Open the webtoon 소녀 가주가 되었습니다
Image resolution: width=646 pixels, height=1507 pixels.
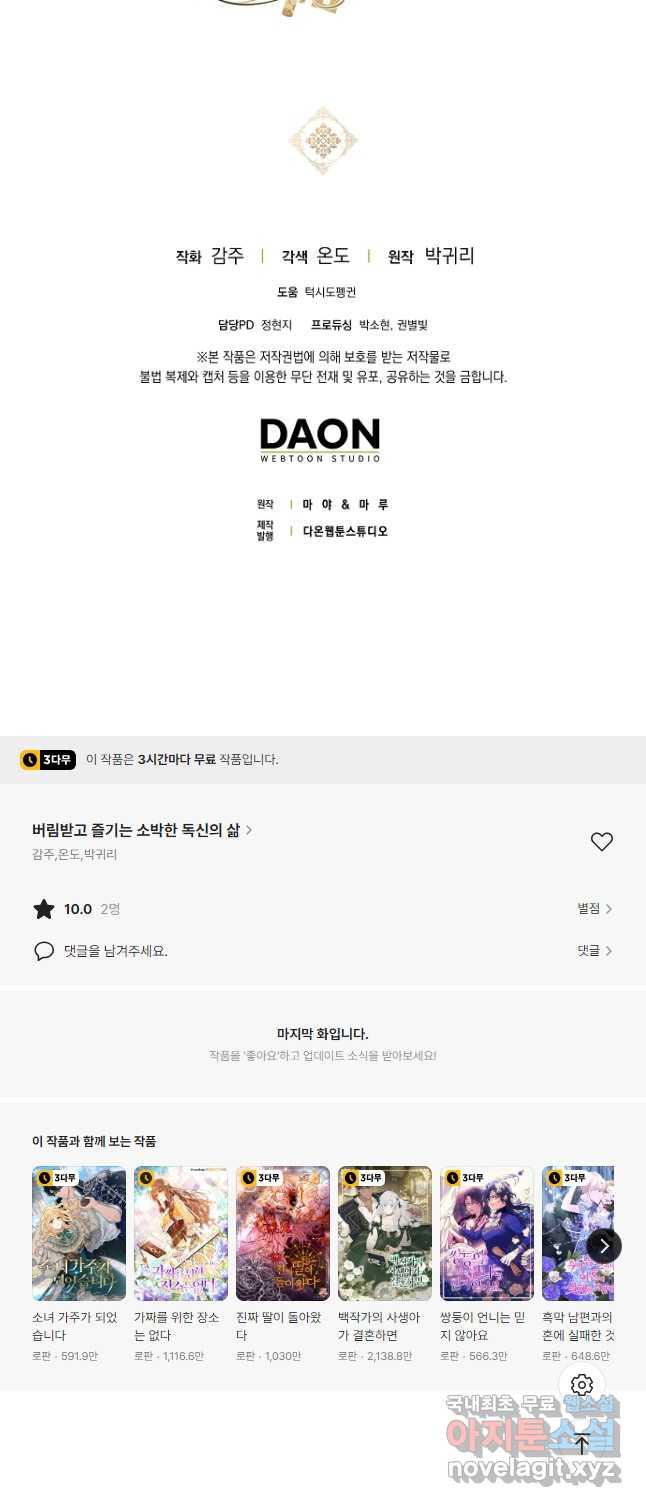79,1233
